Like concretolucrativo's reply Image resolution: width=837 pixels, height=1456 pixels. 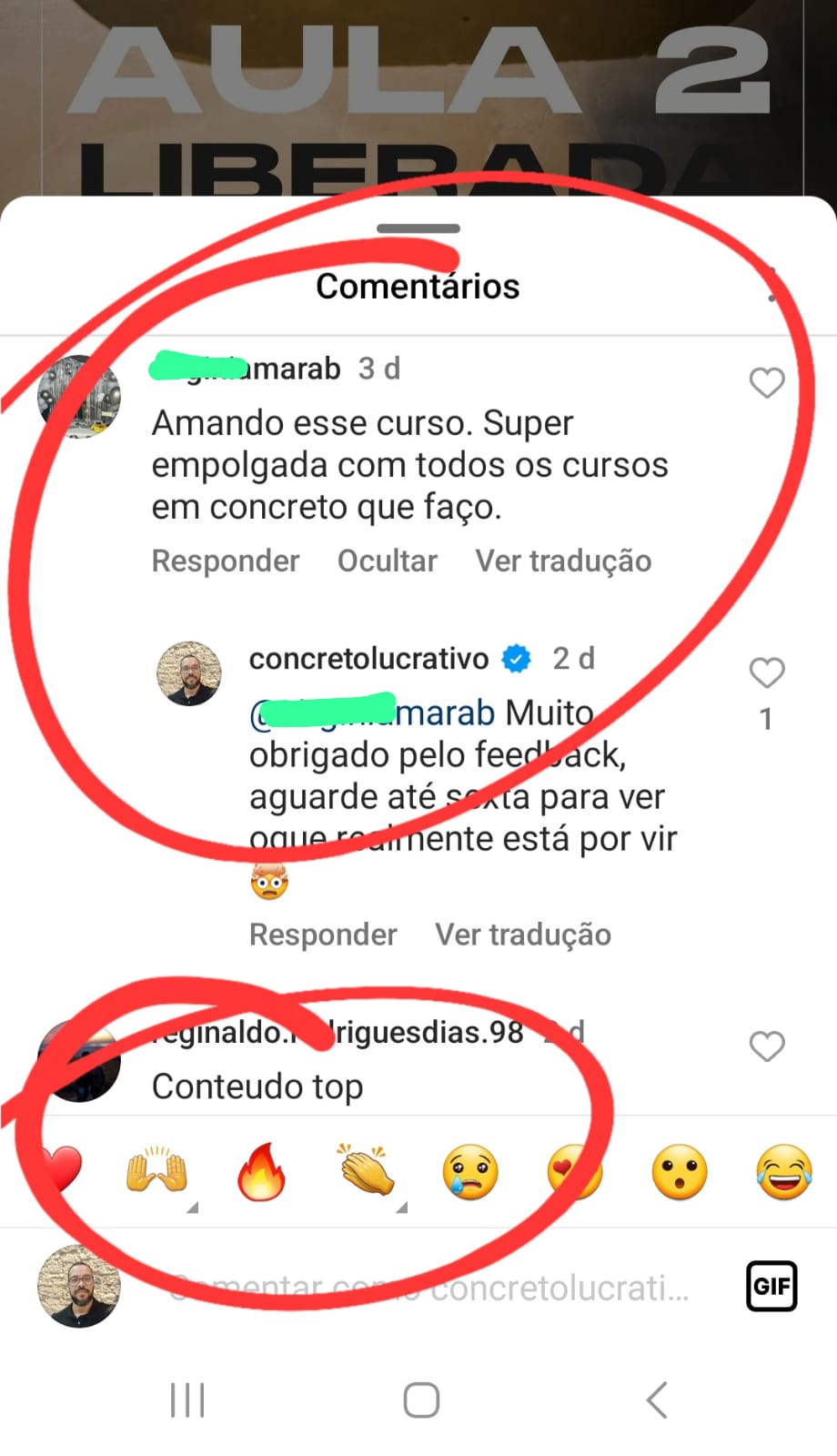[766, 673]
